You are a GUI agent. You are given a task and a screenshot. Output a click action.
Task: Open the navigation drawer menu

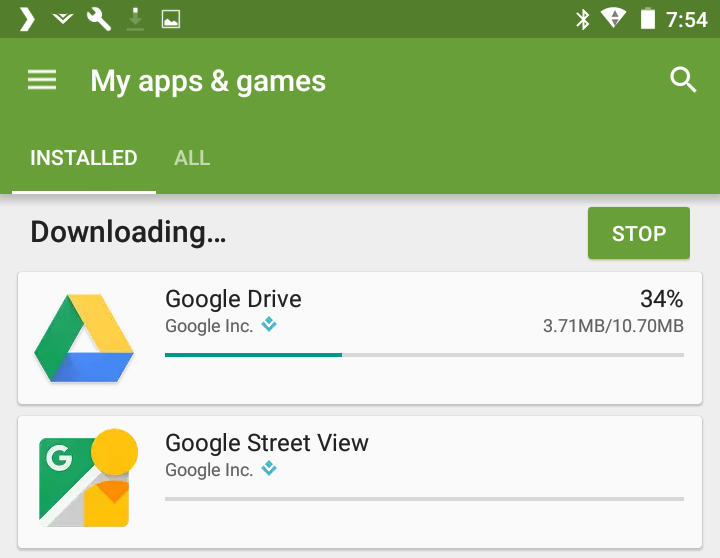[x=42, y=81]
